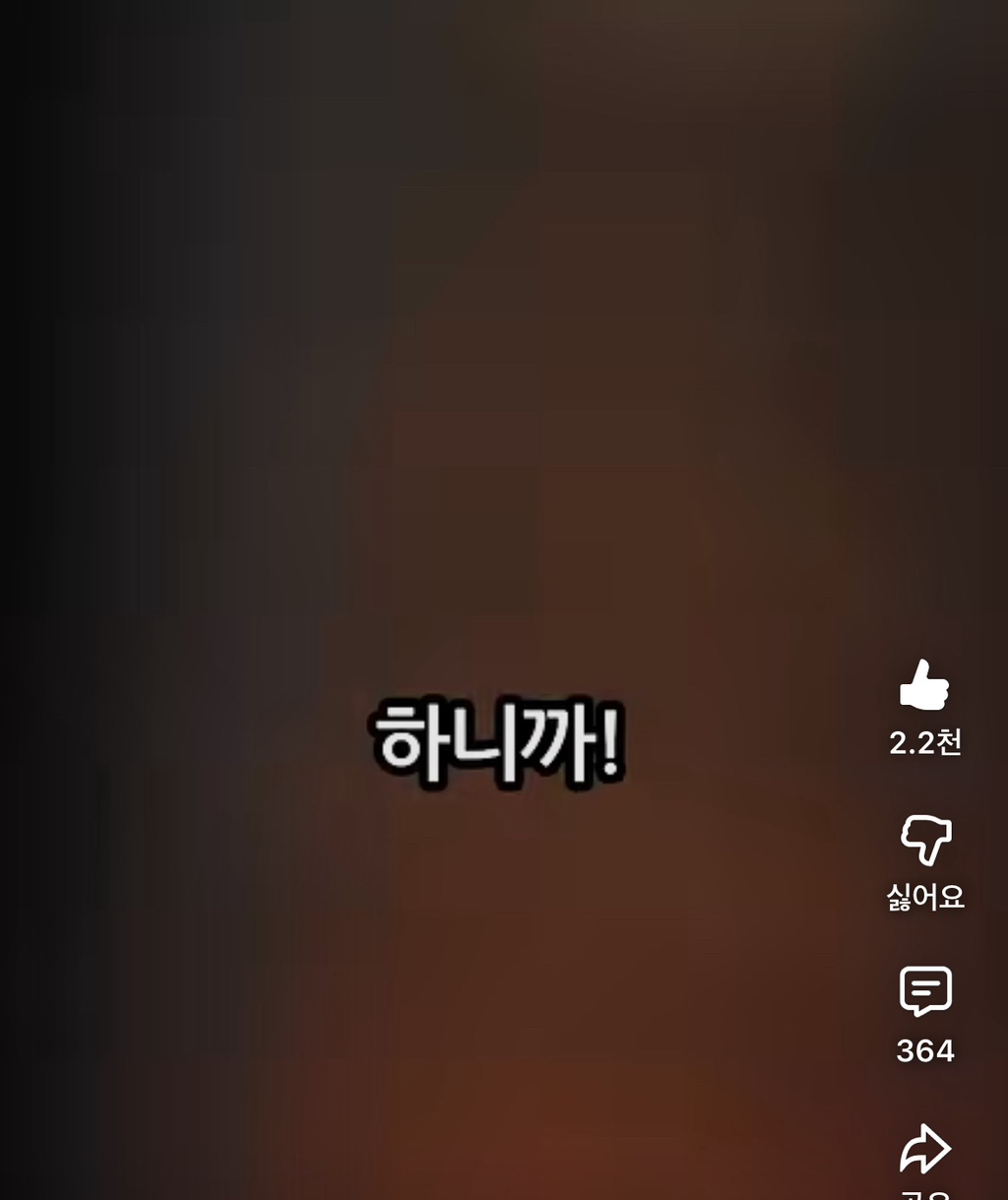Open the comments panel showing 364 comments

[923, 991]
